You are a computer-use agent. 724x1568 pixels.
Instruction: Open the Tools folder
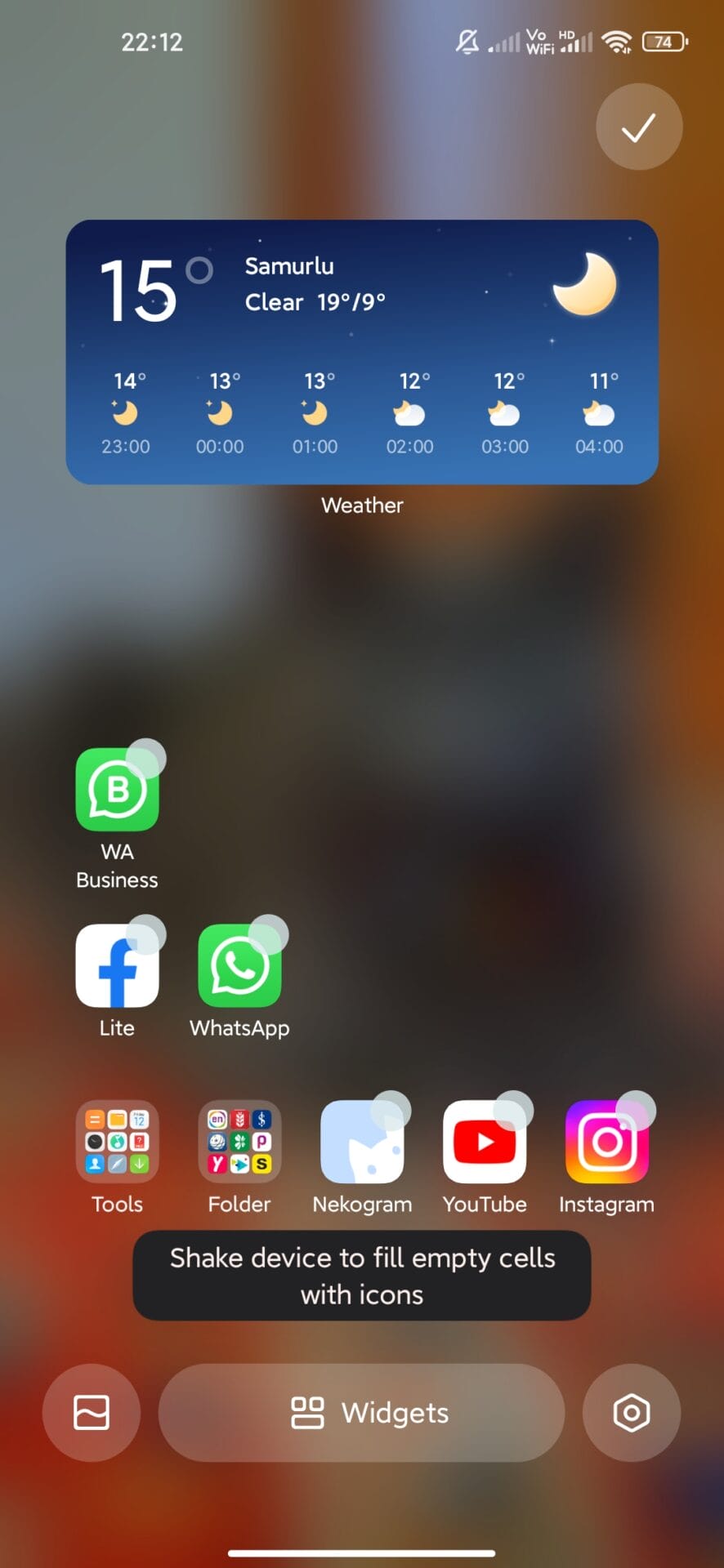pyautogui.click(x=117, y=1142)
